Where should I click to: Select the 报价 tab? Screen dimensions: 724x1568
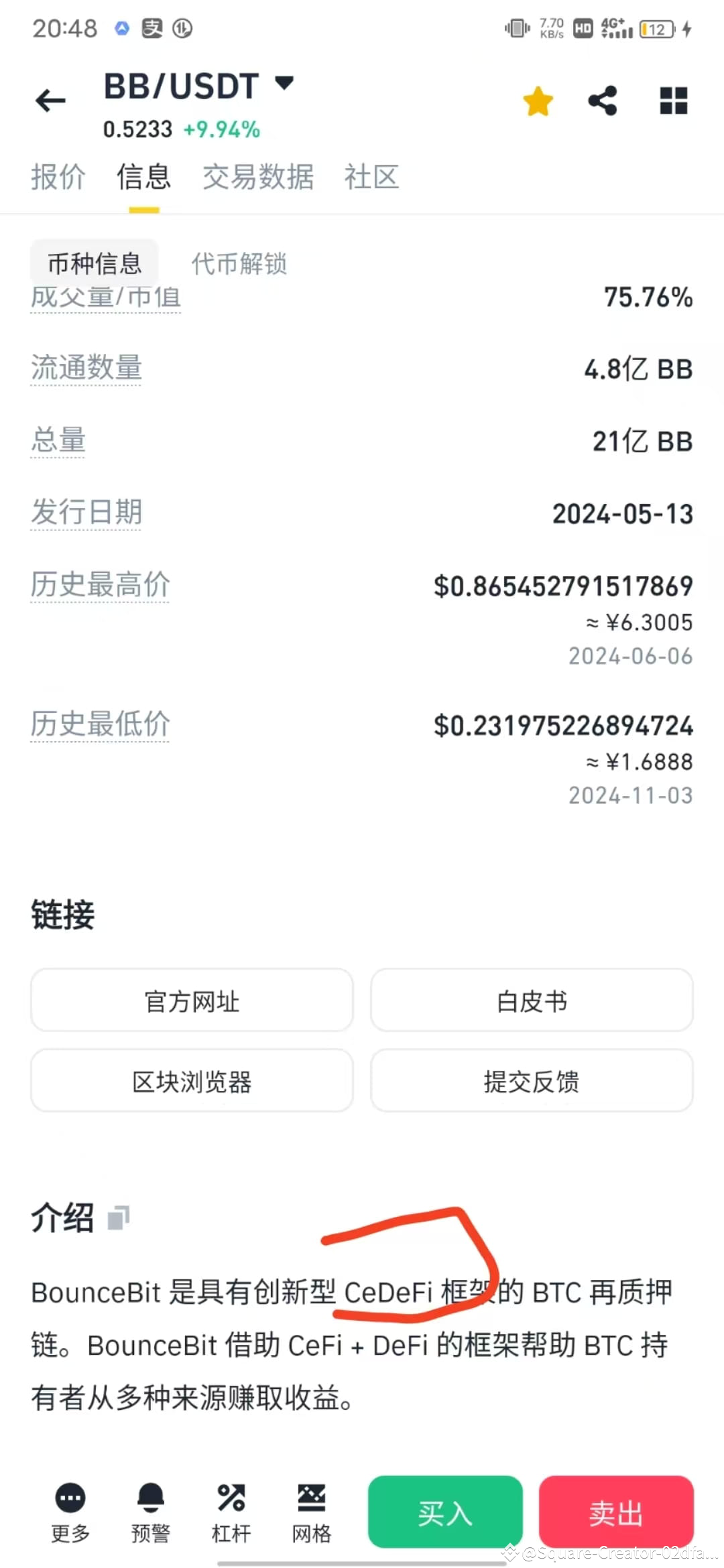coord(58,176)
